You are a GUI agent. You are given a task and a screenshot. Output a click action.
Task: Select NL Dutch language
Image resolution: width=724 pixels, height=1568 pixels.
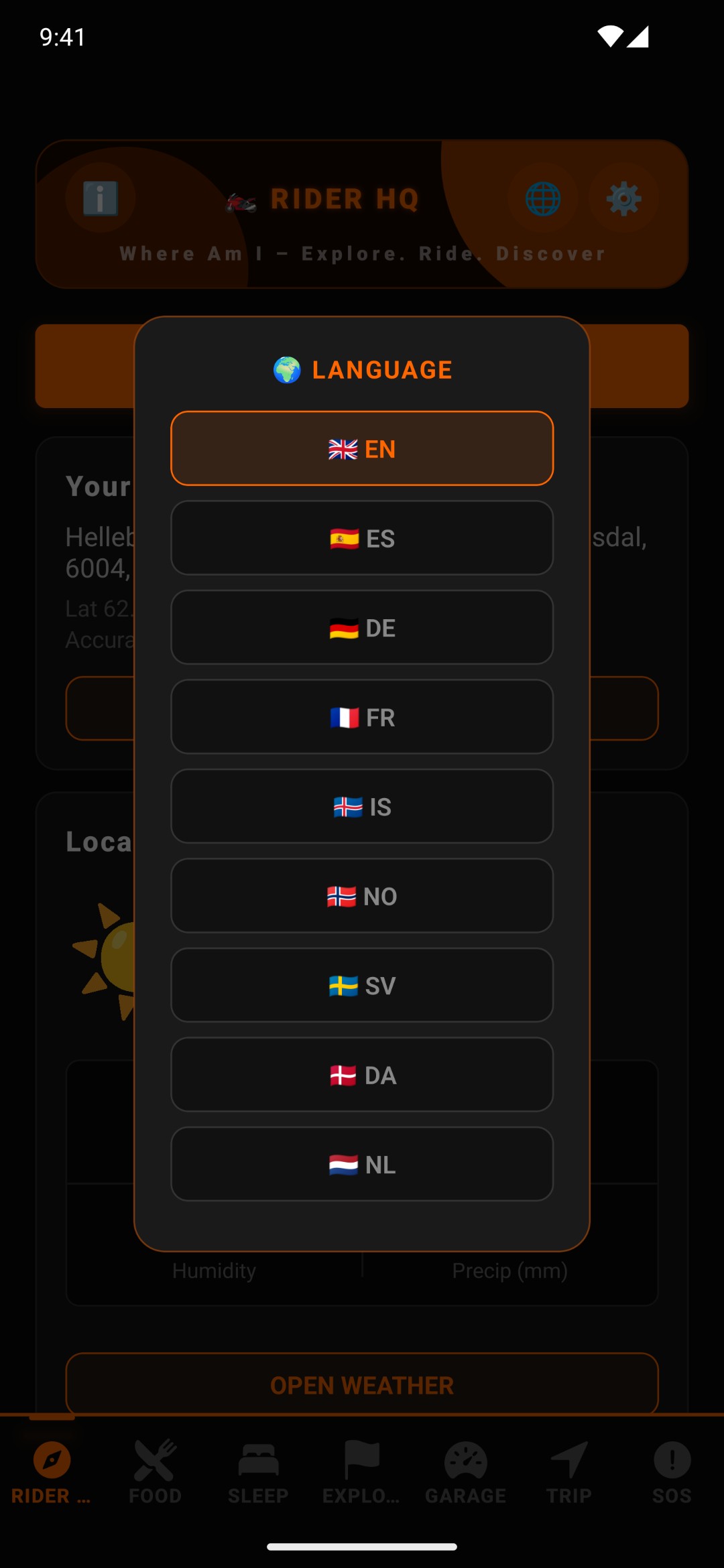click(362, 1164)
